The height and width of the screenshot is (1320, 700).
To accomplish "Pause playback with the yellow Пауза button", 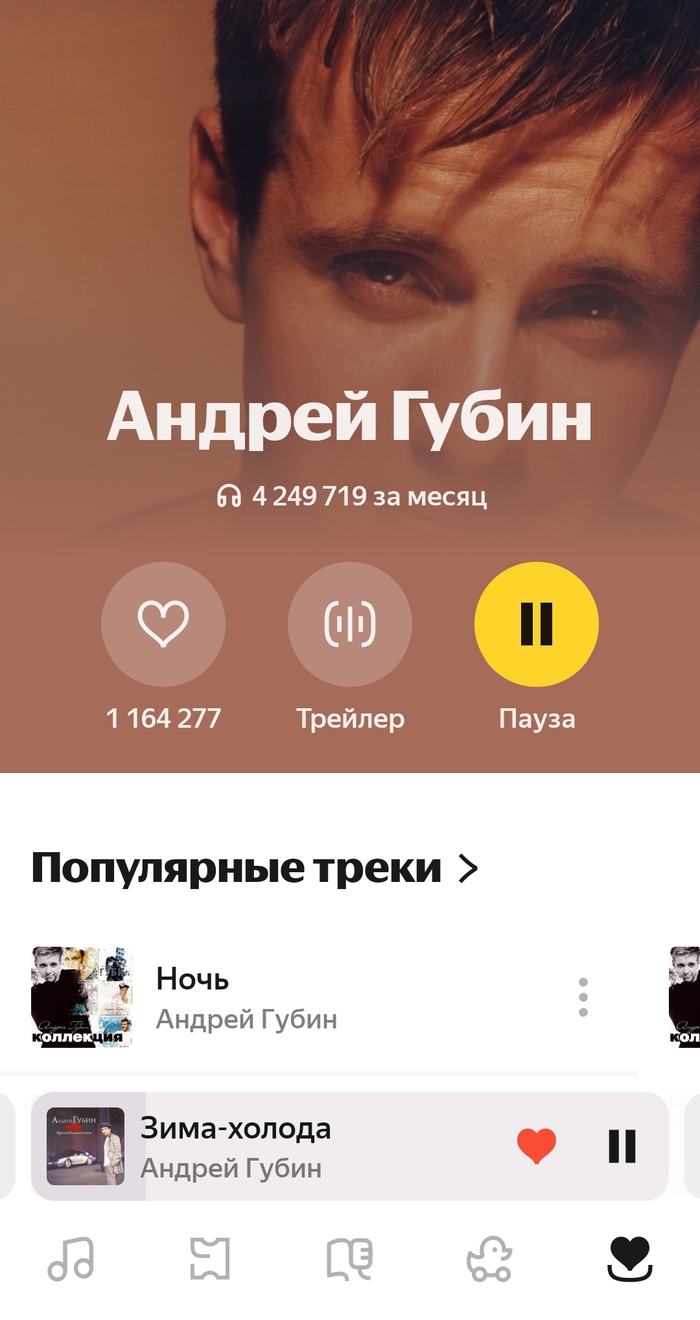I will pos(536,624).
